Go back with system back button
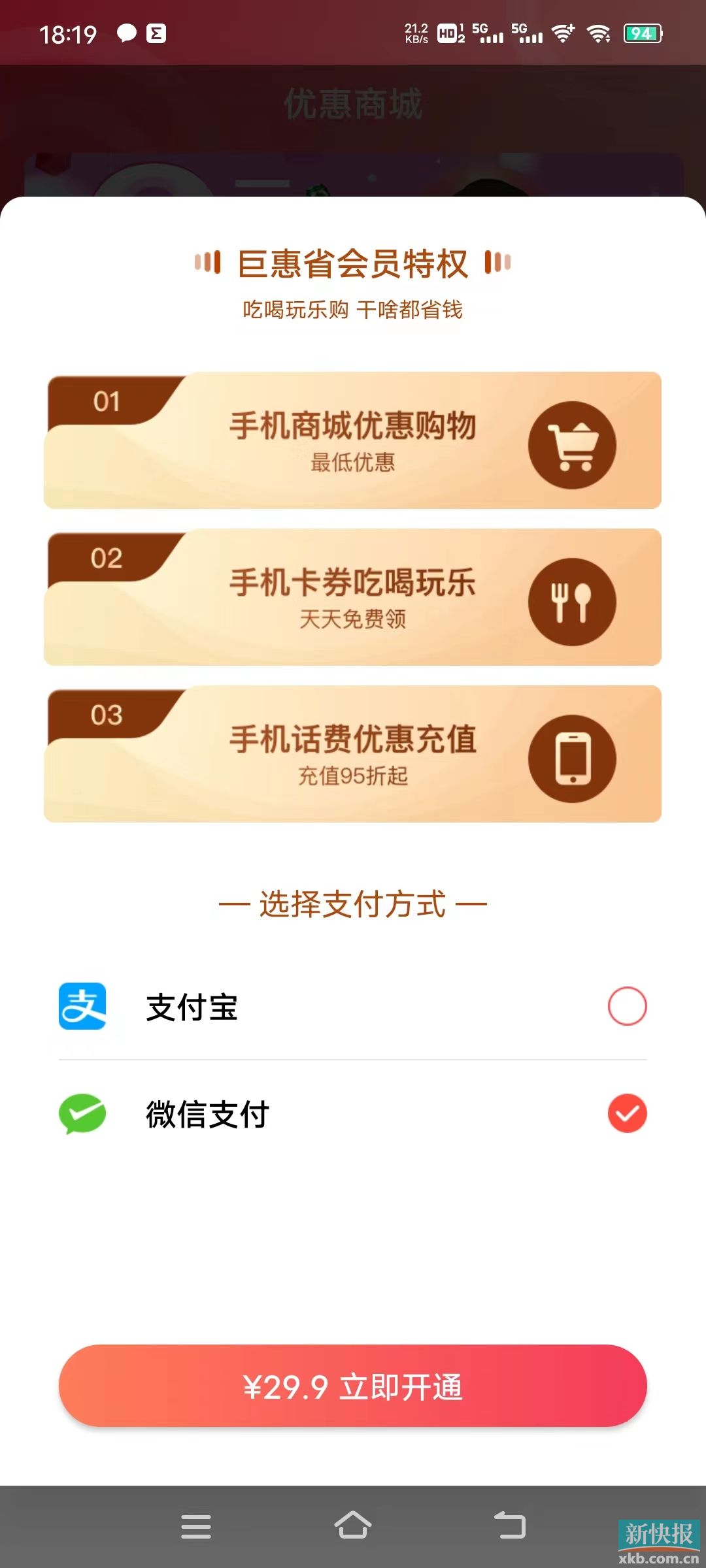This screenshot has height=1568, width=706. coord(510,1526)
